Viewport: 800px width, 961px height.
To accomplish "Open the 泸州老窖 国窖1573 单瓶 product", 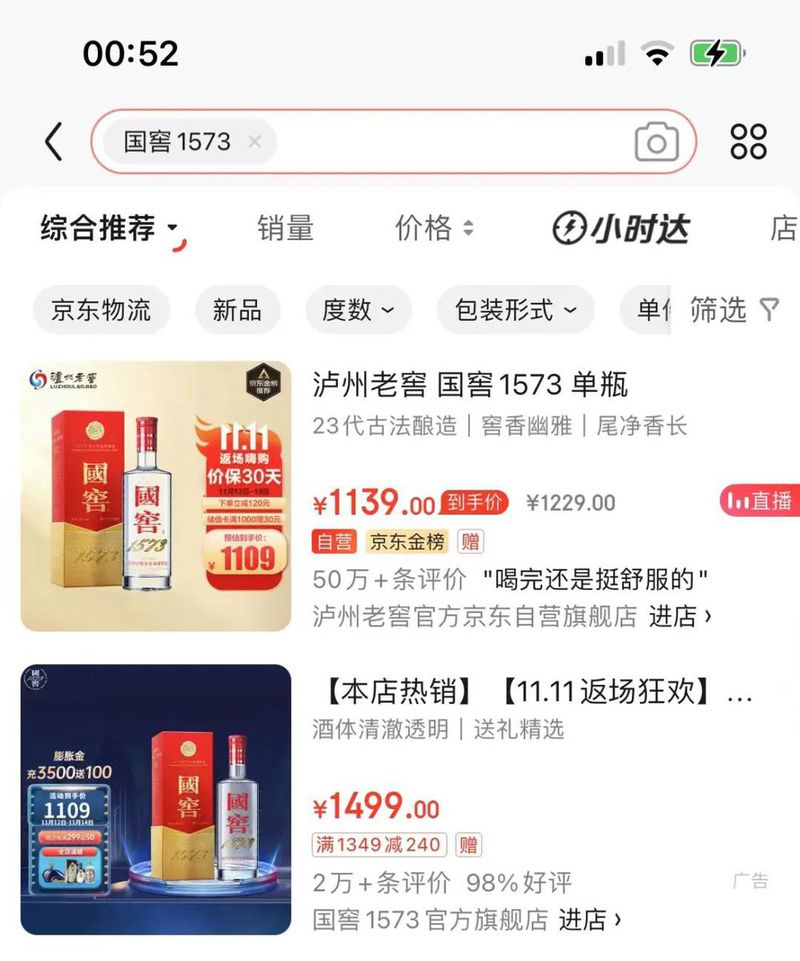I will 470,384.
